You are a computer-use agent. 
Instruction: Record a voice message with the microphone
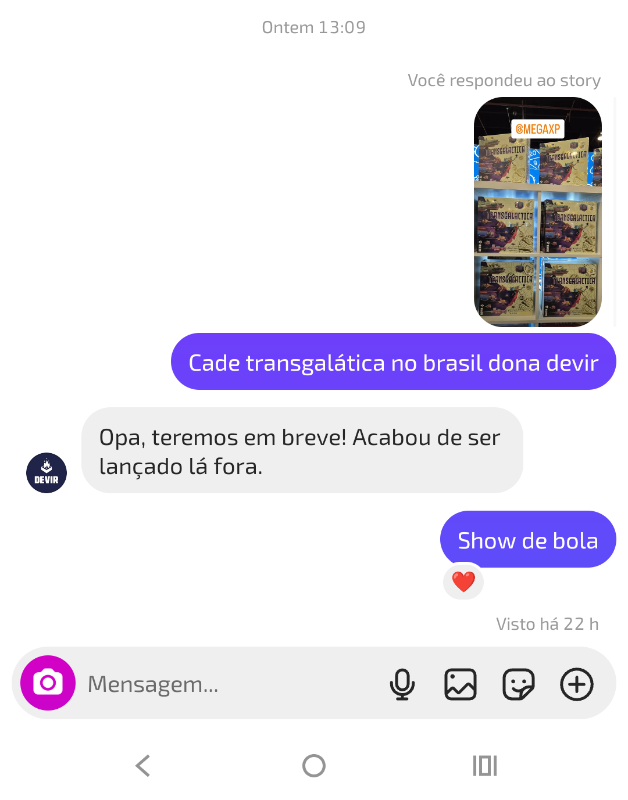pyautogui.click(x=402, y=684)
